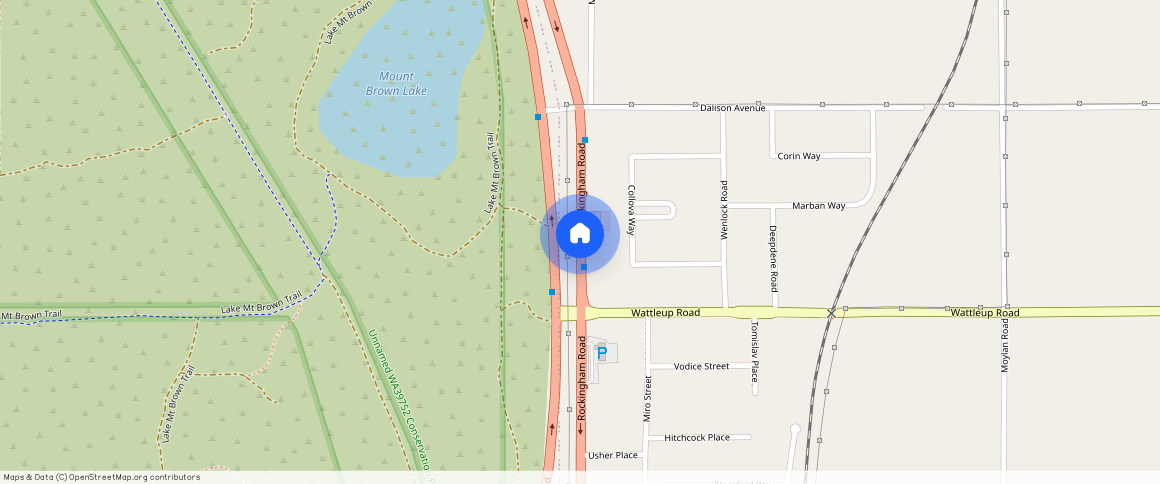The image size is (1160, 484).
Task: Tap the home location marker
Action: [x=579, y=234]
